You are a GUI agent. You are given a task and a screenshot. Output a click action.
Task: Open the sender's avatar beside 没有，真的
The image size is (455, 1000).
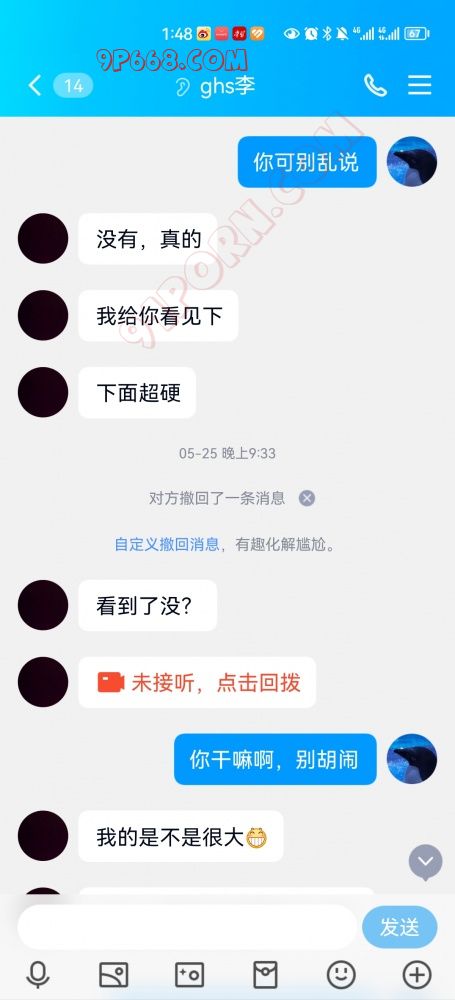43,239
